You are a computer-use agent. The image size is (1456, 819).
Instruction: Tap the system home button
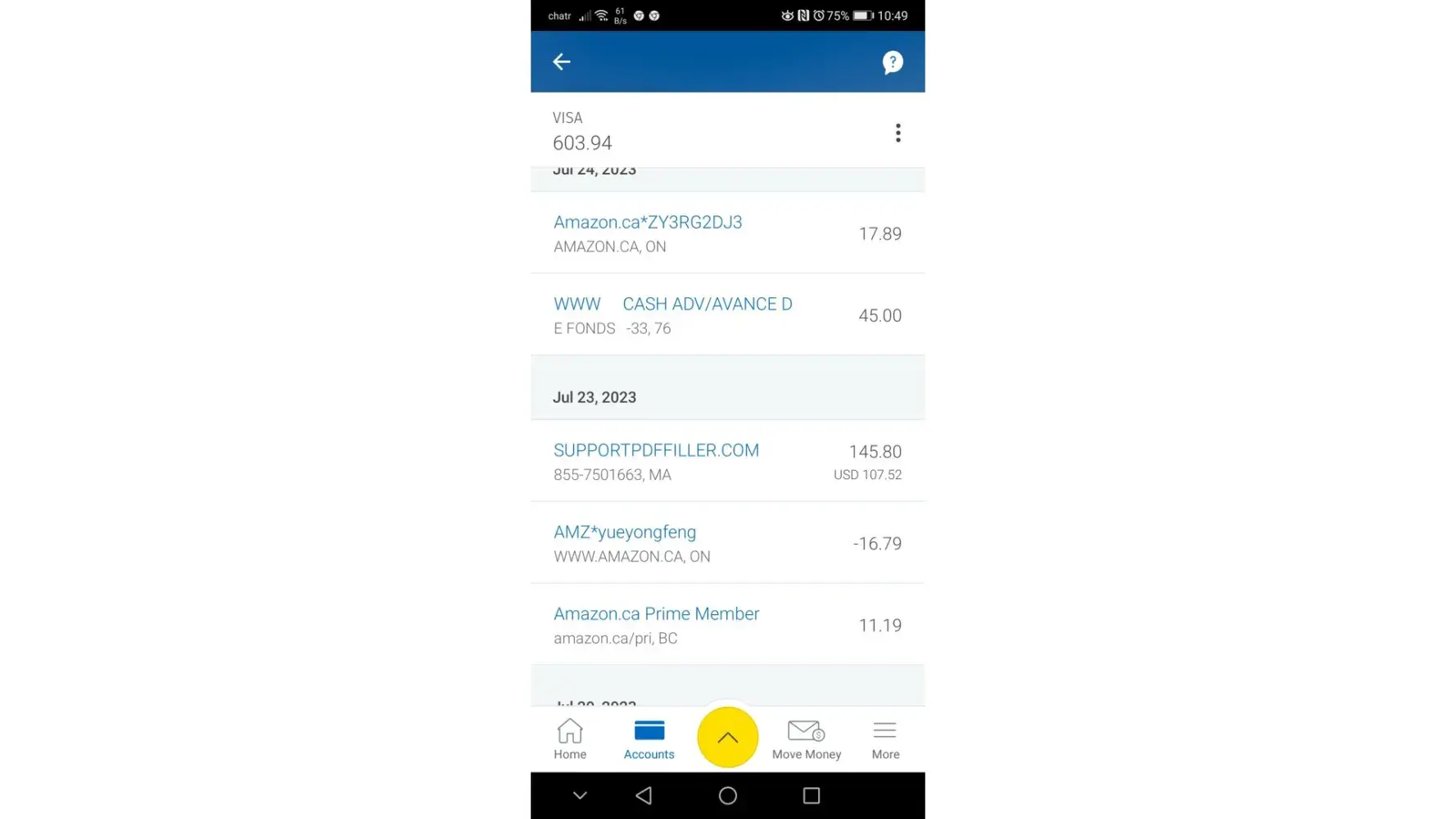click(x=727, y=795)
